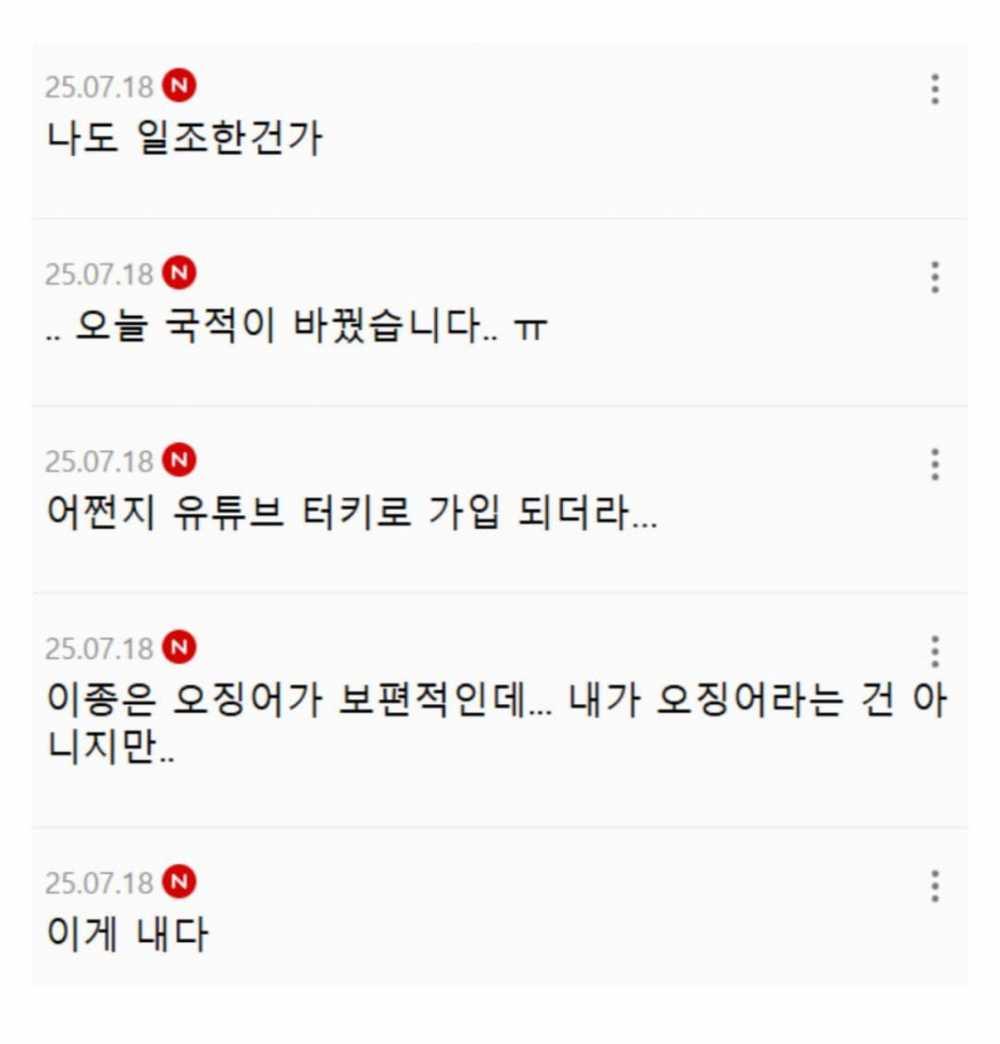This screenshot has width=1000, height=1044.
Task: Open options for '어쩐지 유튜브 터키로' comment
Action: [x=934, y=464]
